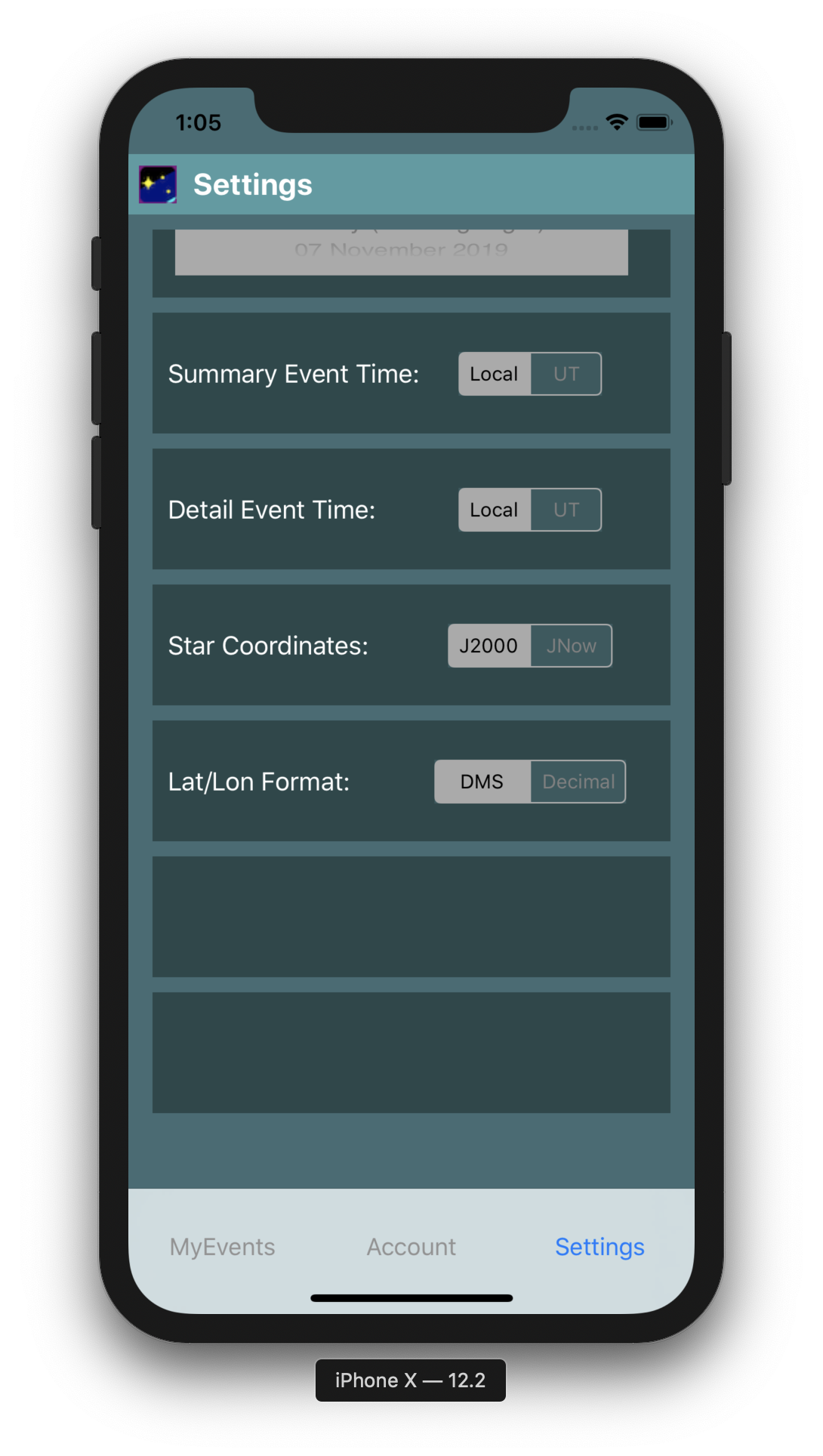Open the Account tab

411,1247
